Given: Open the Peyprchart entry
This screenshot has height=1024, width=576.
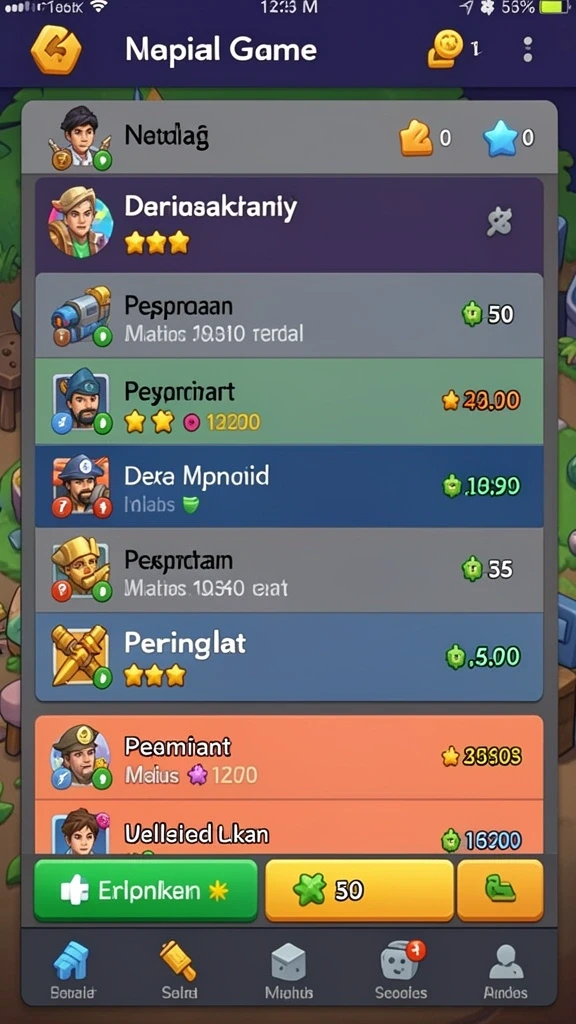Looking at the screenshot, I should [289, 402].
